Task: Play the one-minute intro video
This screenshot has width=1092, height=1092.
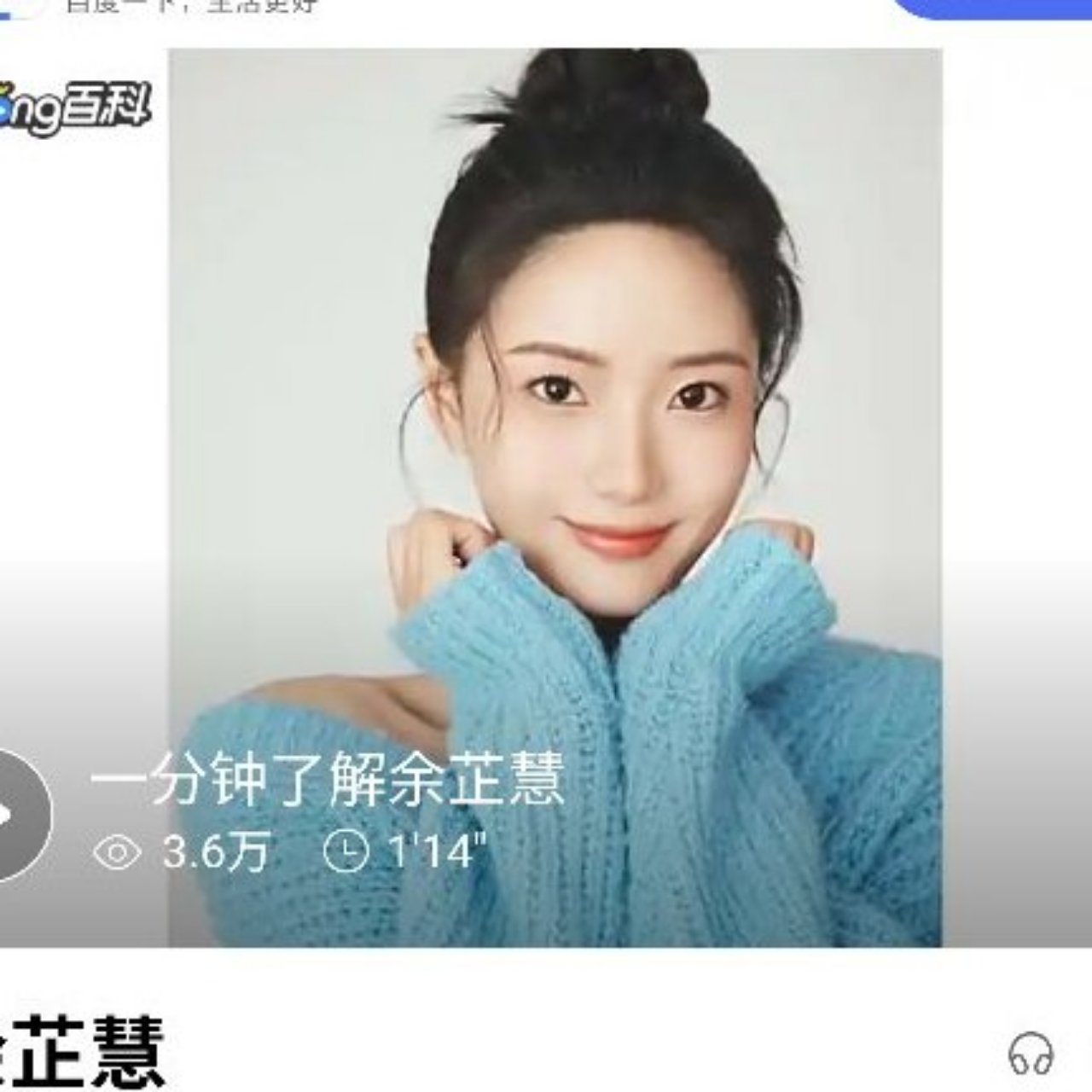Action: click(x=15, y=815)
